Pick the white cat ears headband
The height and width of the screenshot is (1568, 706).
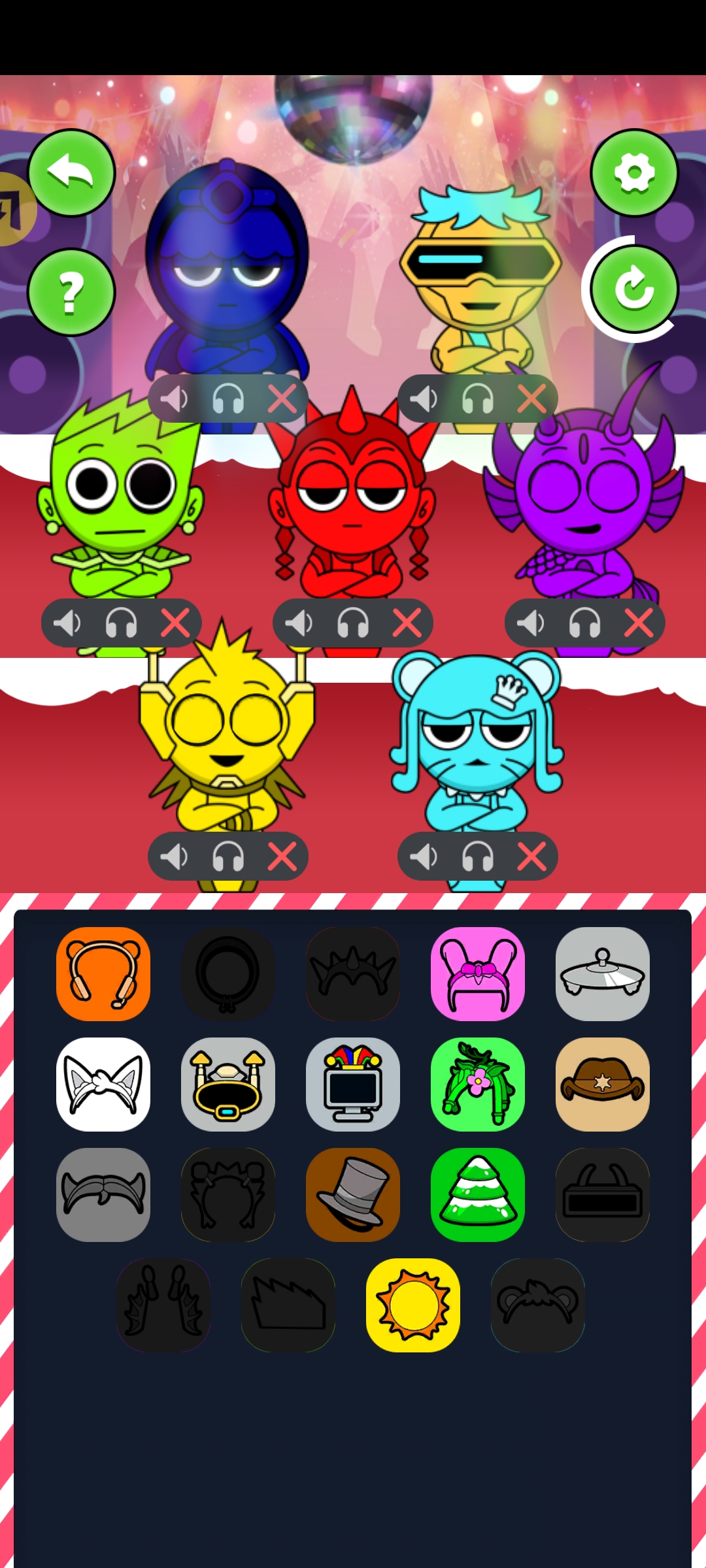pos(103,1084)
